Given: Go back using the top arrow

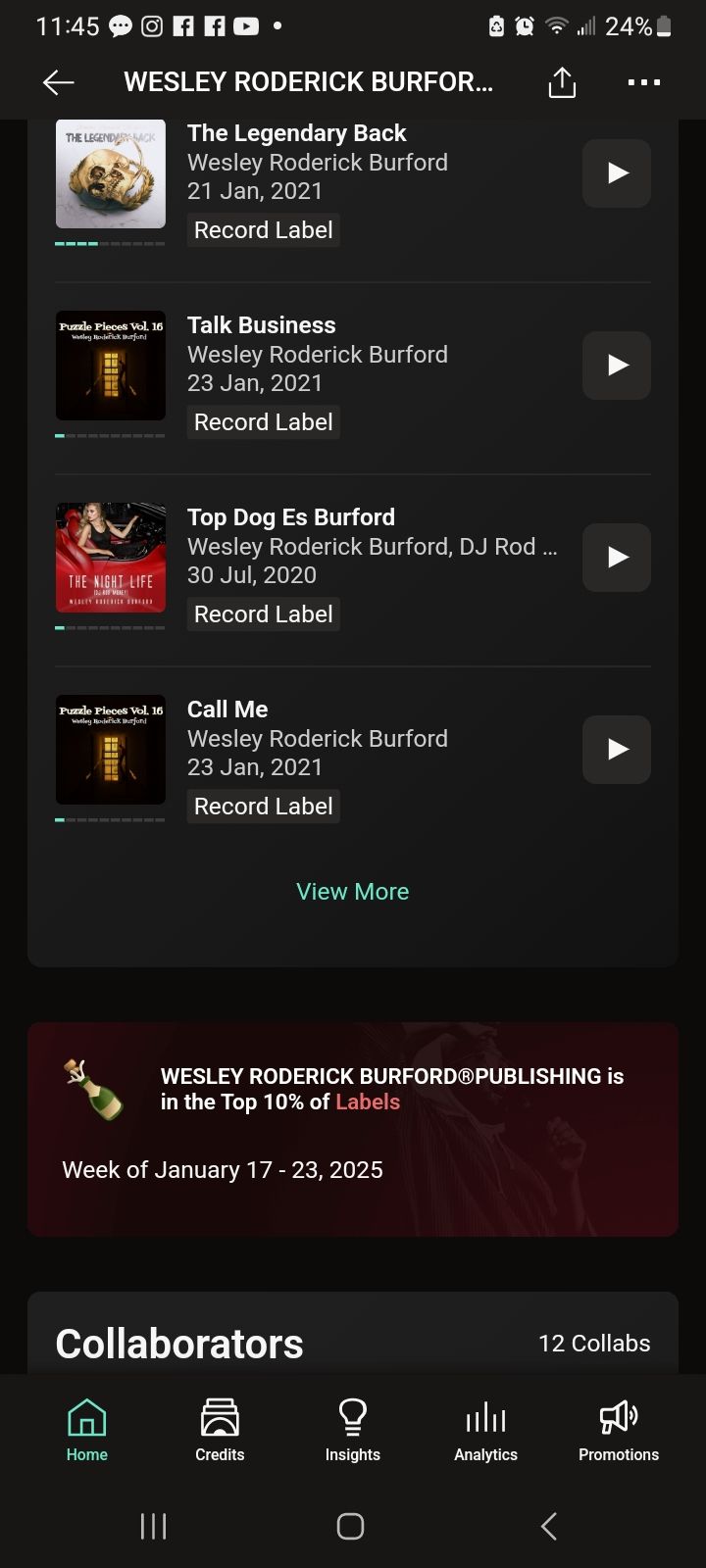Looking at the screenshot, I should pos(59,83).
